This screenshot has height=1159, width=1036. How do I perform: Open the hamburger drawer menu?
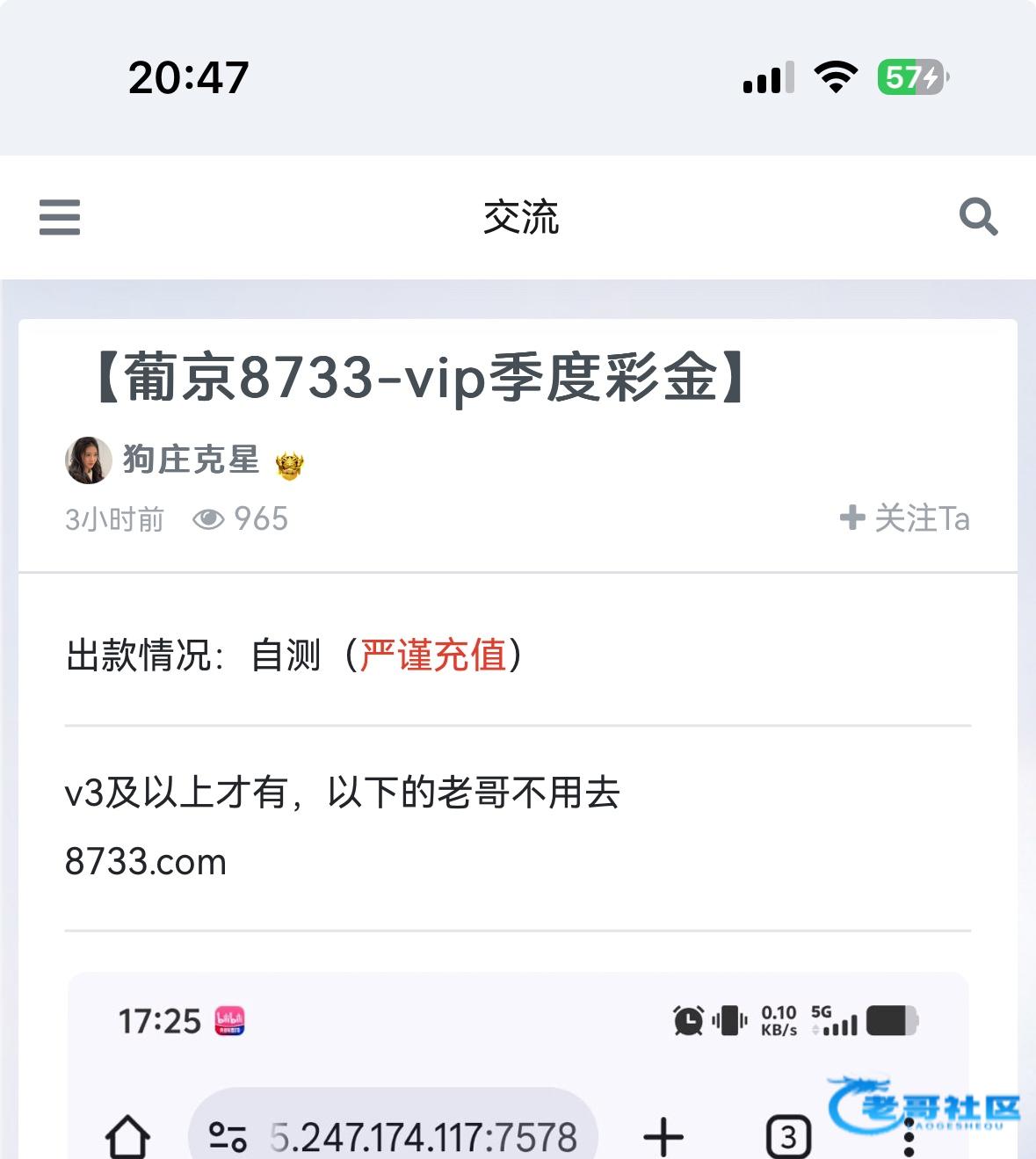point(60,217)
